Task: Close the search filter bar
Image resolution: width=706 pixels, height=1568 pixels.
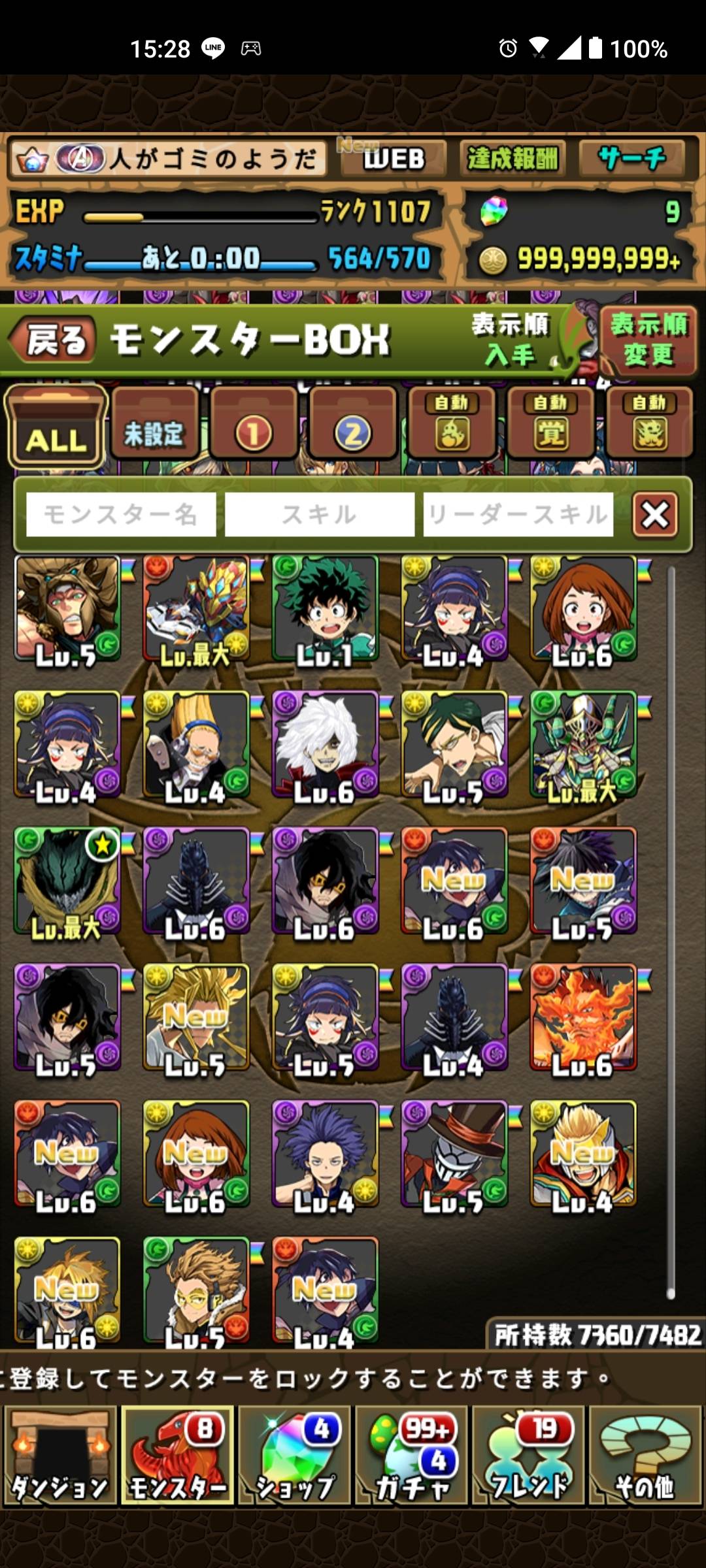Action: pyautogui.click(x=655, y=515)
